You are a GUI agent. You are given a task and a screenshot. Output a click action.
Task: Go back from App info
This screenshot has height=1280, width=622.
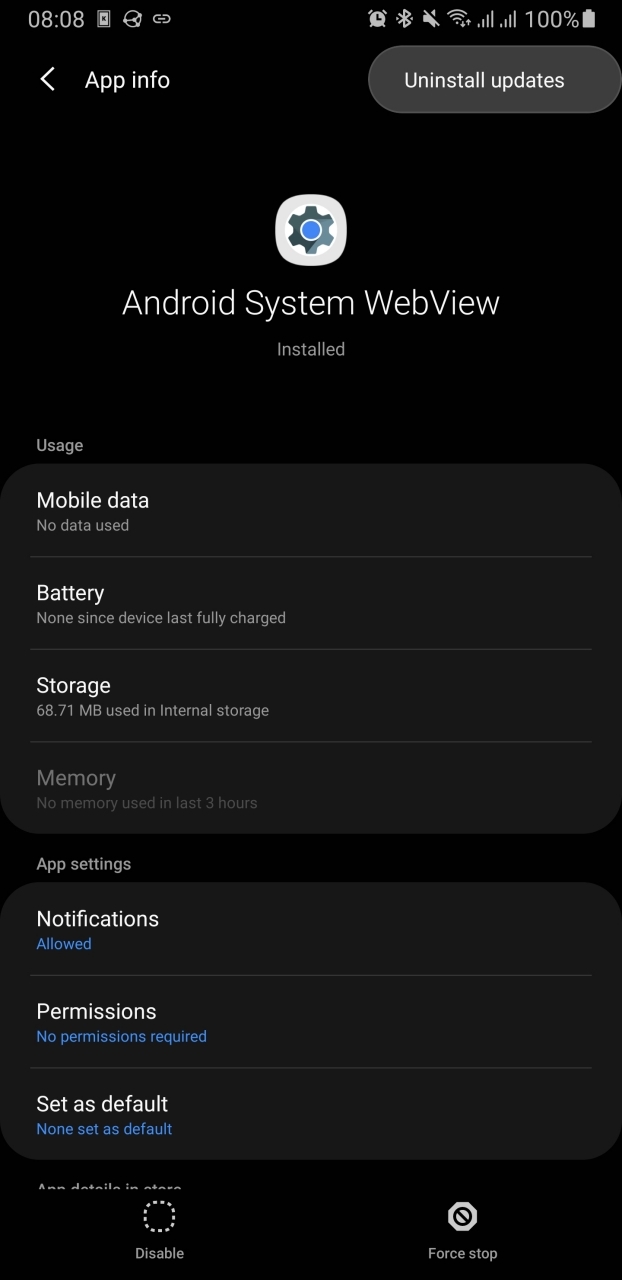tap(47, 80)
